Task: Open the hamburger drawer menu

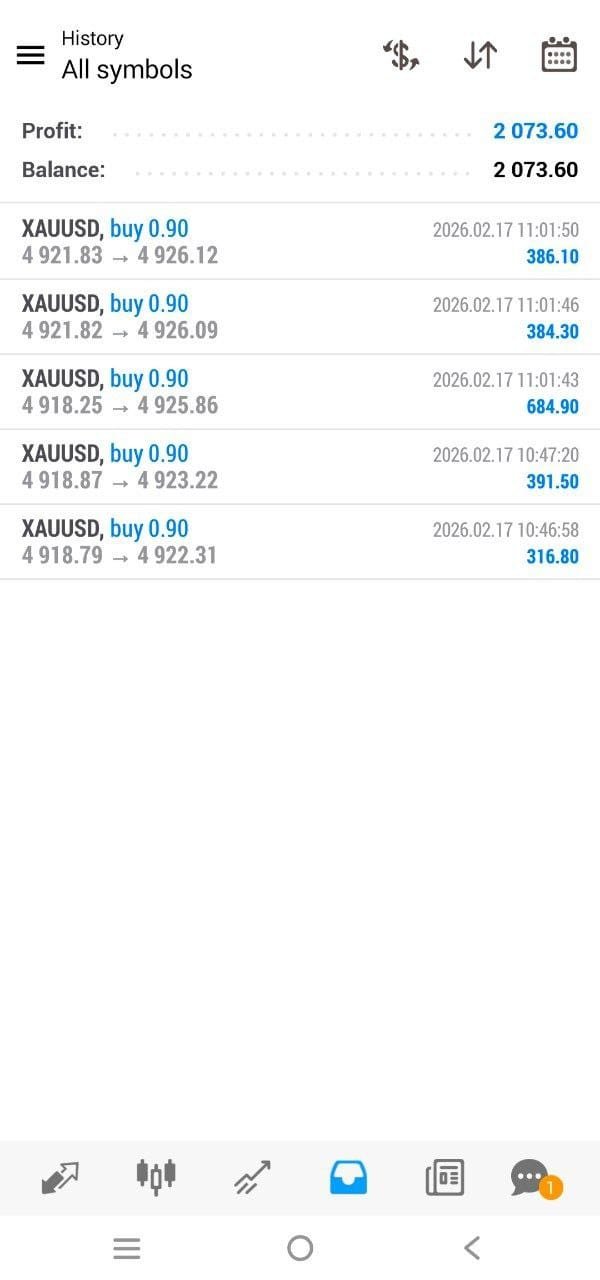Action: [x=31, y=55]
